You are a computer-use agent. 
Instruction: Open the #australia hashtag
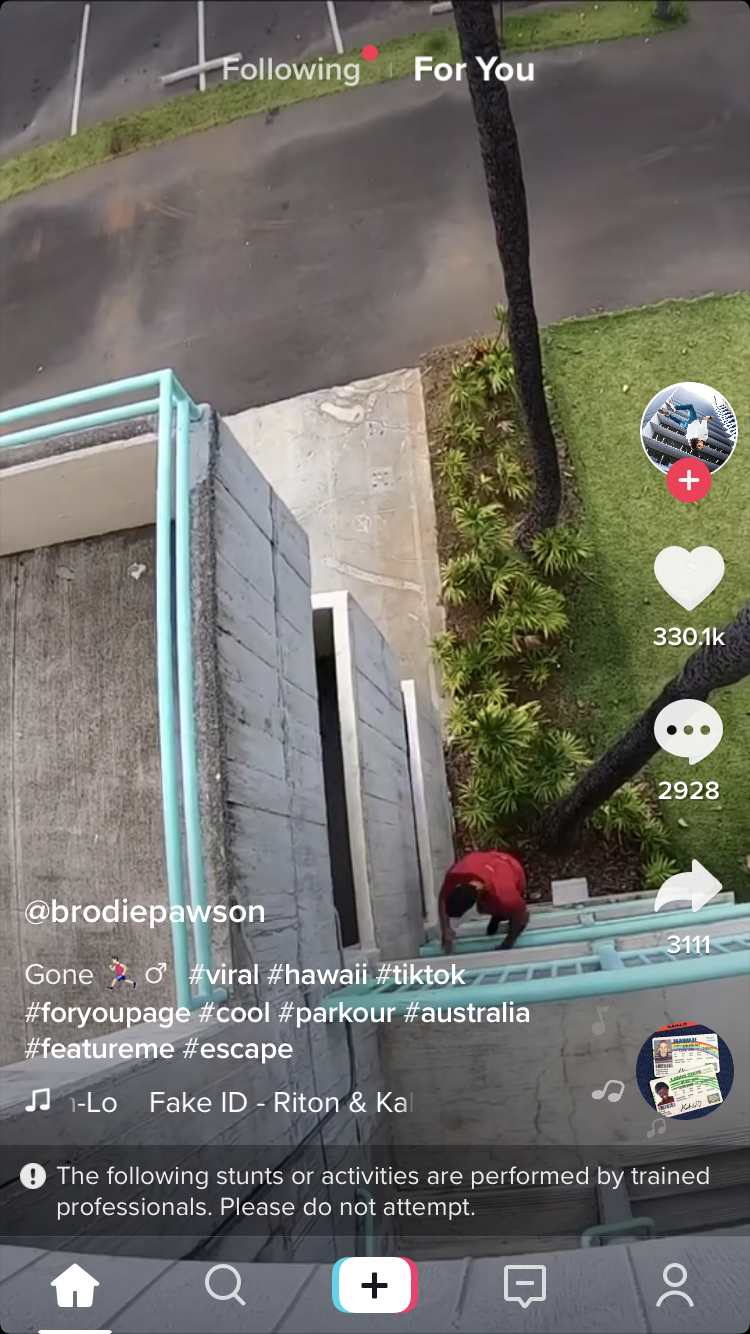coord(466,1012)
